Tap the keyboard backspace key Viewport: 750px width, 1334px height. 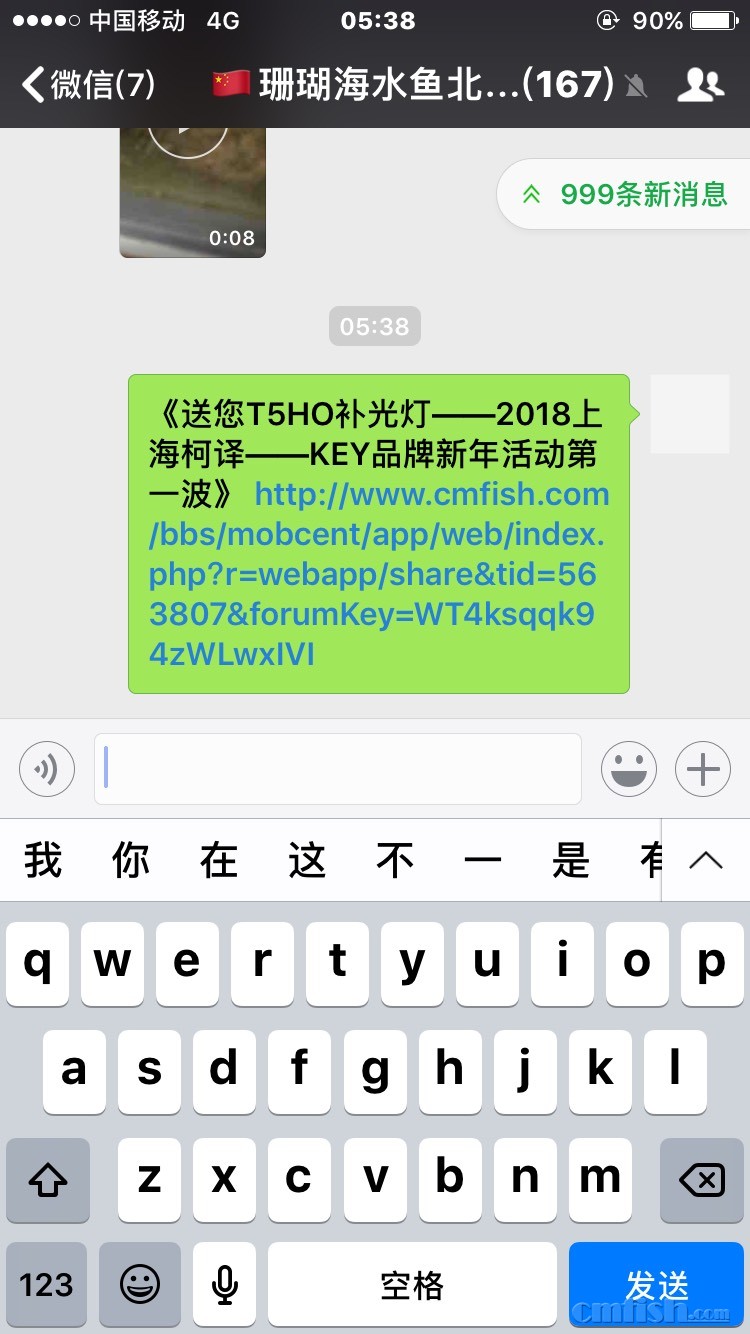[701, 1180]
